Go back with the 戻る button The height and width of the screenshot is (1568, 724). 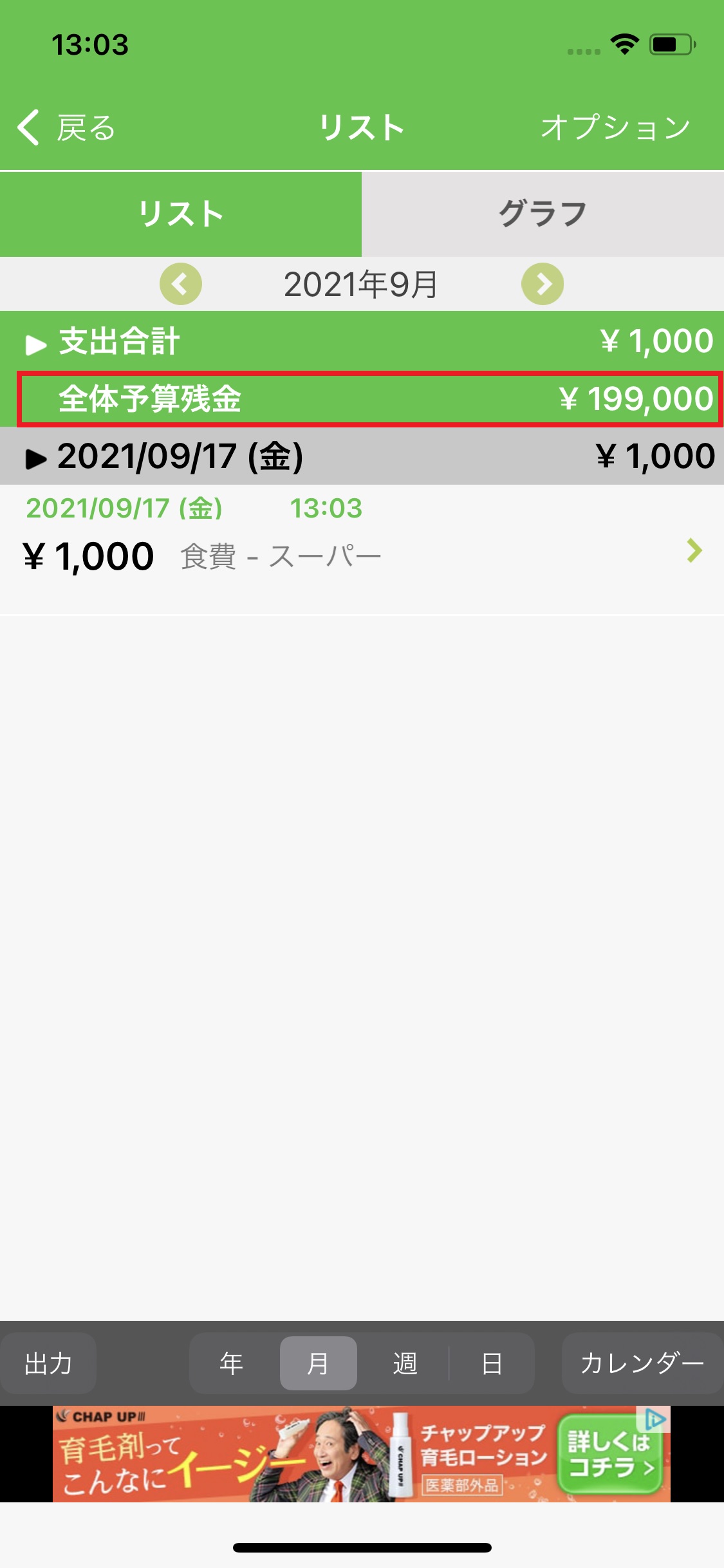pos(67,127)
